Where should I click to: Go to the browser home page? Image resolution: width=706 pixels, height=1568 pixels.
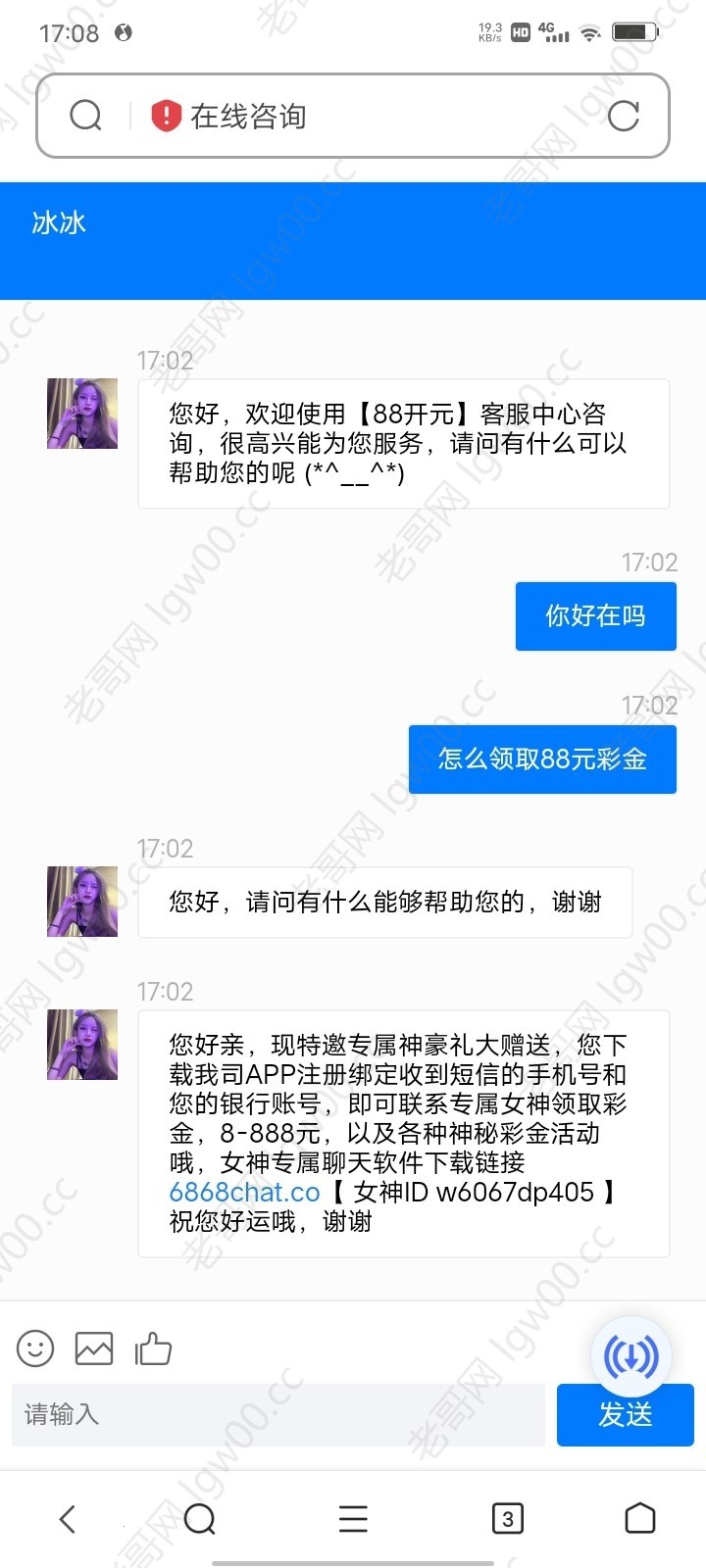click(x=640, y=1519)
